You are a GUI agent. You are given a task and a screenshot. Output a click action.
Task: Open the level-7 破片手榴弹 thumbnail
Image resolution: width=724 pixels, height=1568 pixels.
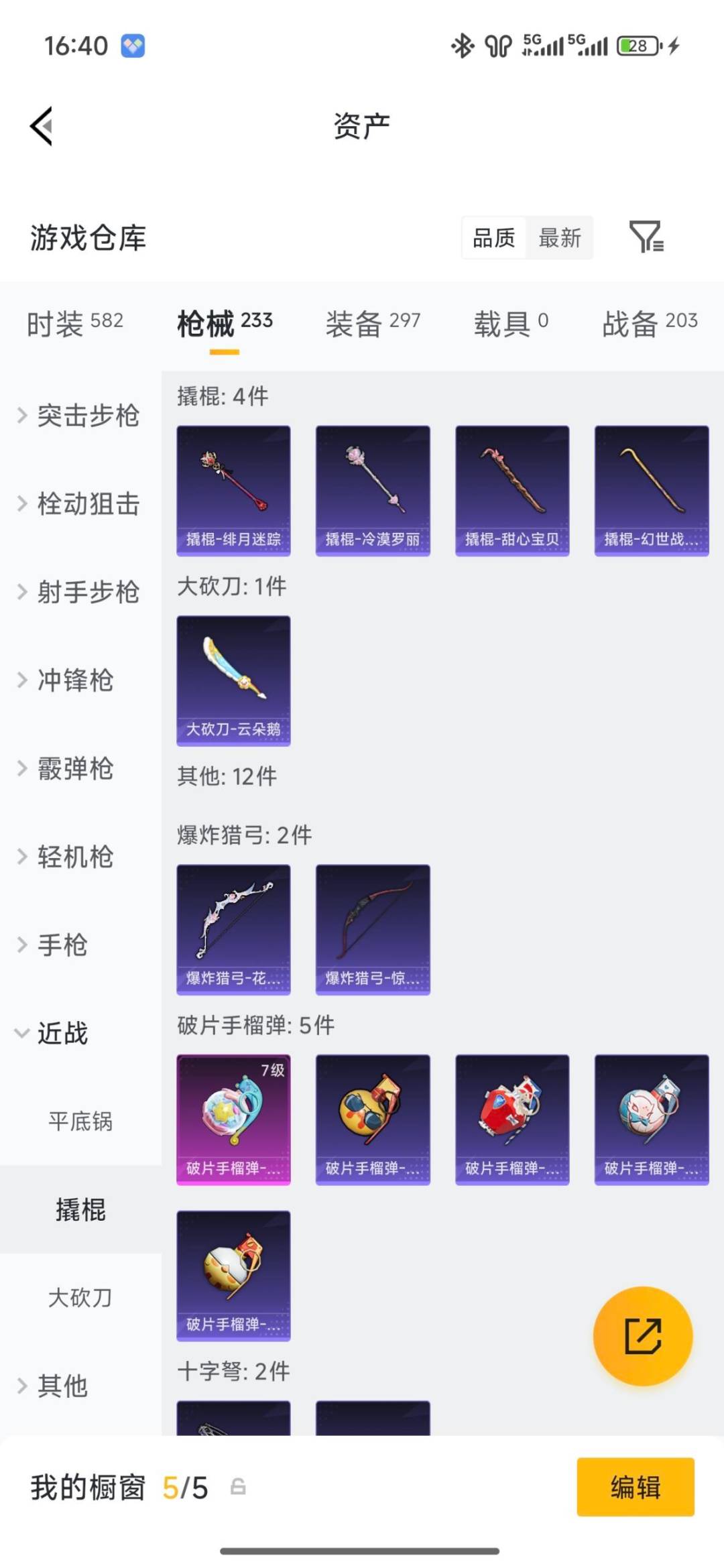[233, 1118]
